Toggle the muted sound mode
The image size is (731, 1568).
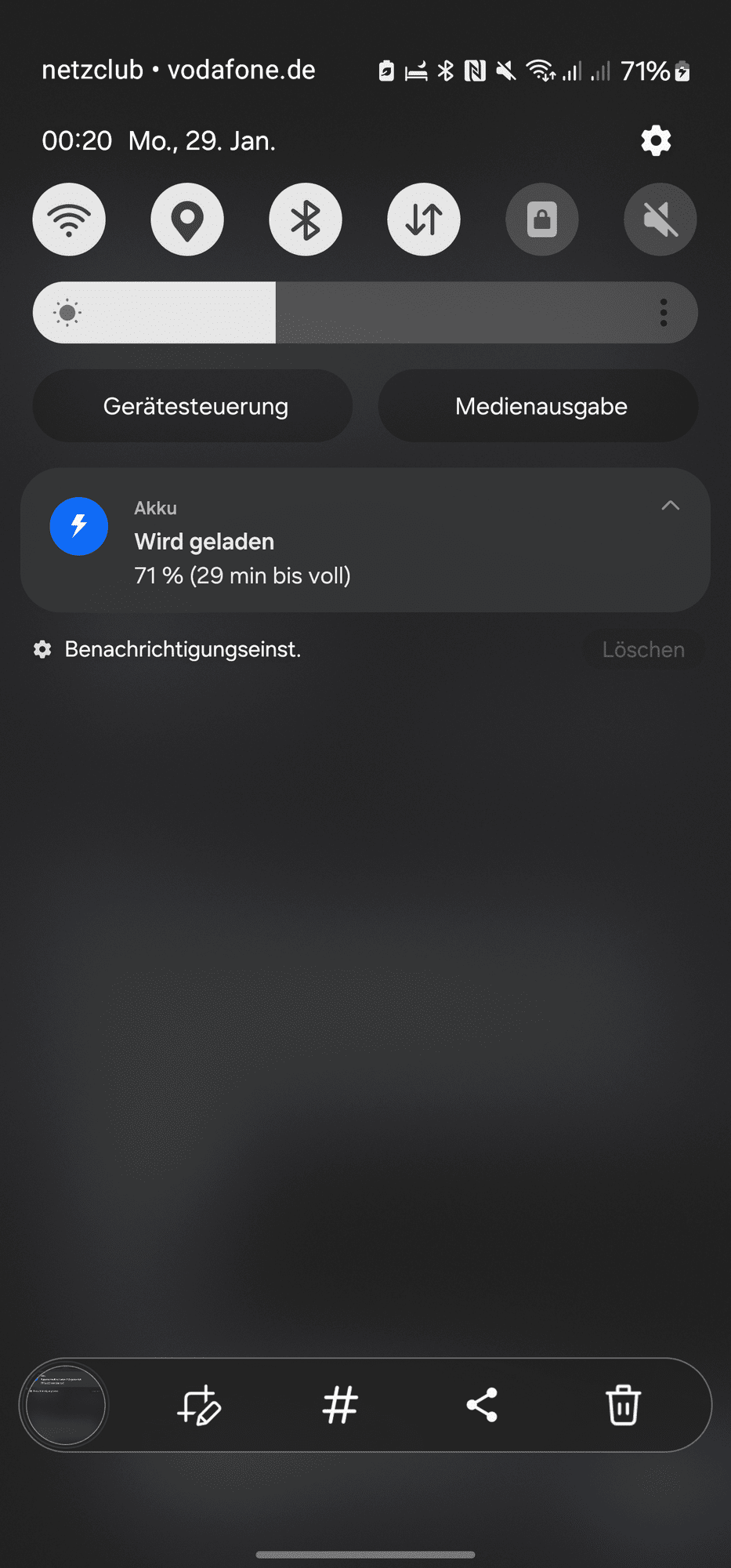[660, 220]
